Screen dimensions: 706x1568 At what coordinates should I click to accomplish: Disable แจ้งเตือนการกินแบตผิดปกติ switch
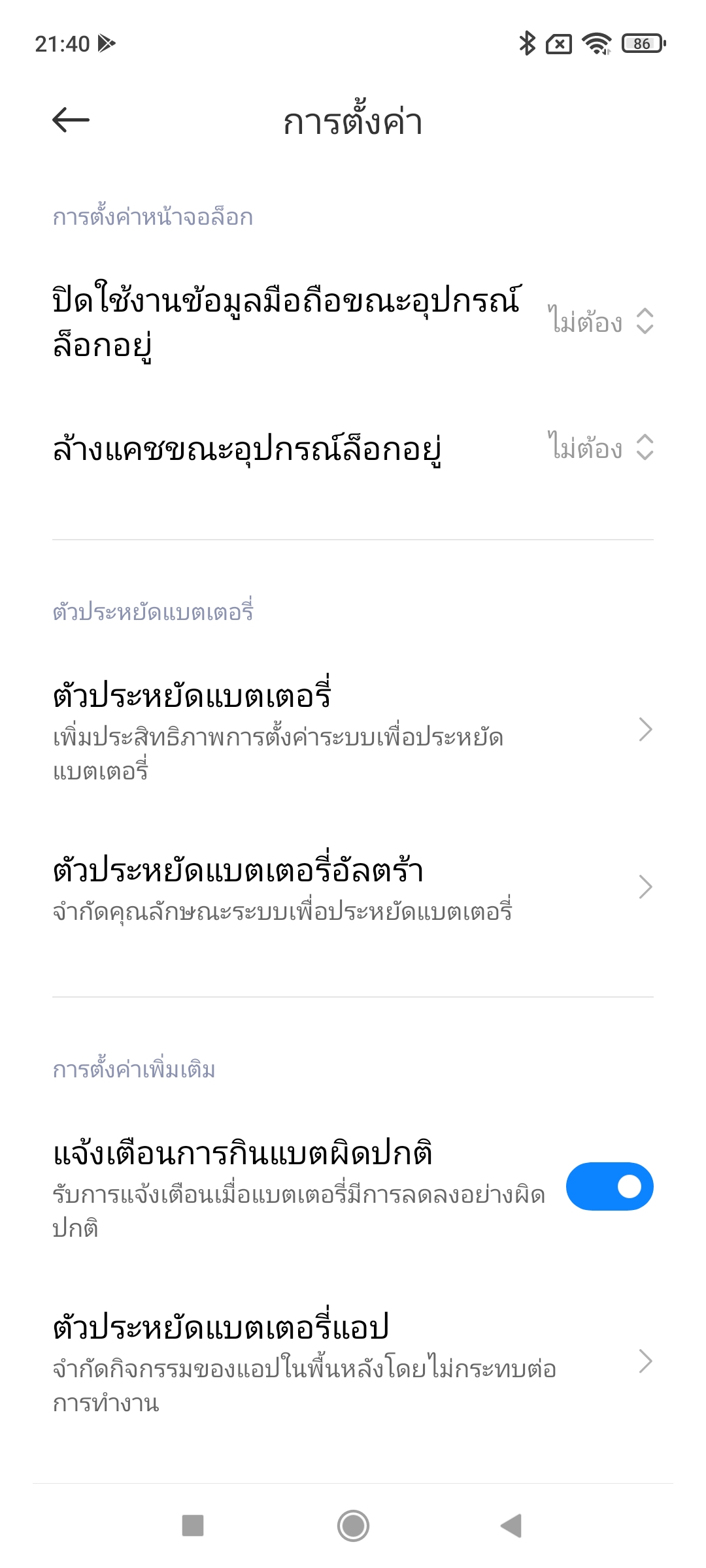click(x=609, y=1186)
